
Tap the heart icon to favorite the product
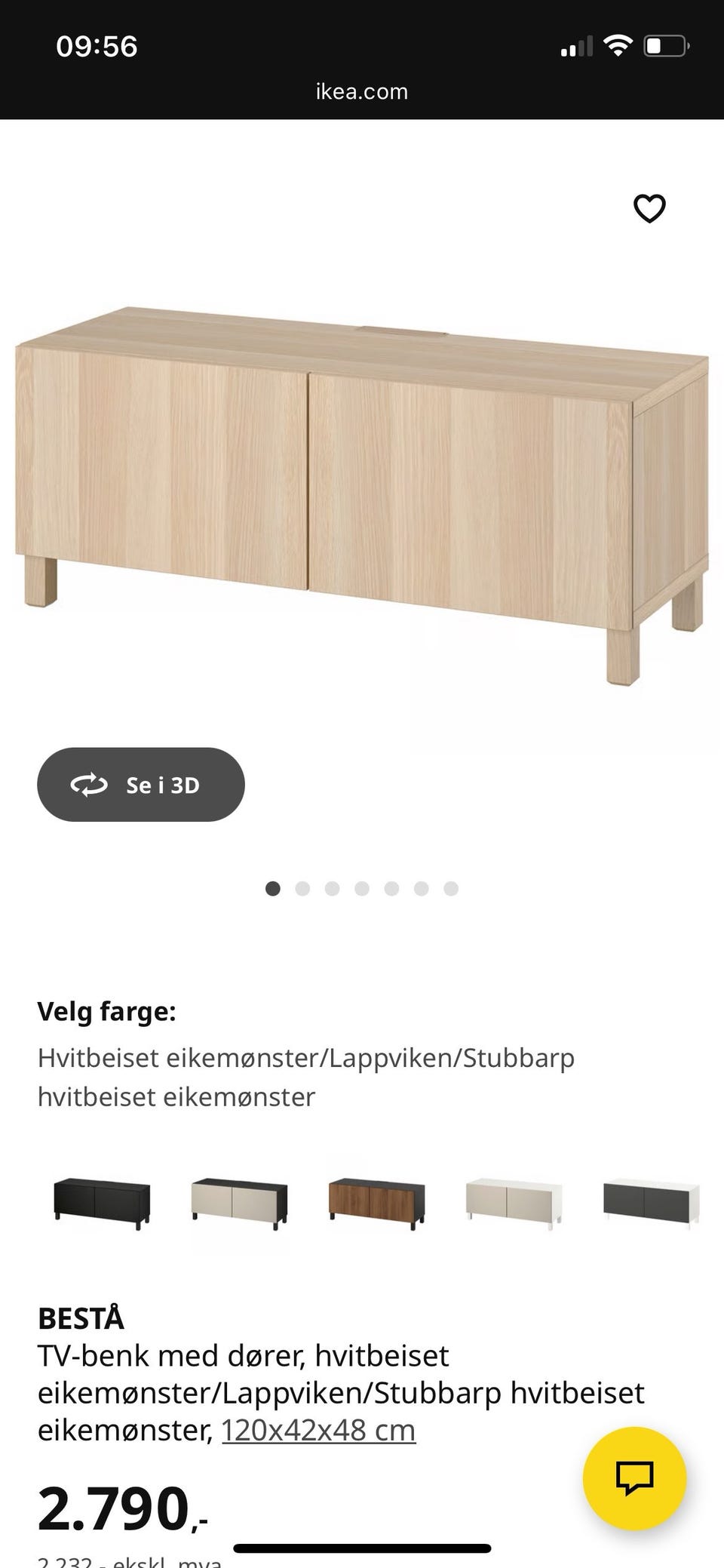649,209
